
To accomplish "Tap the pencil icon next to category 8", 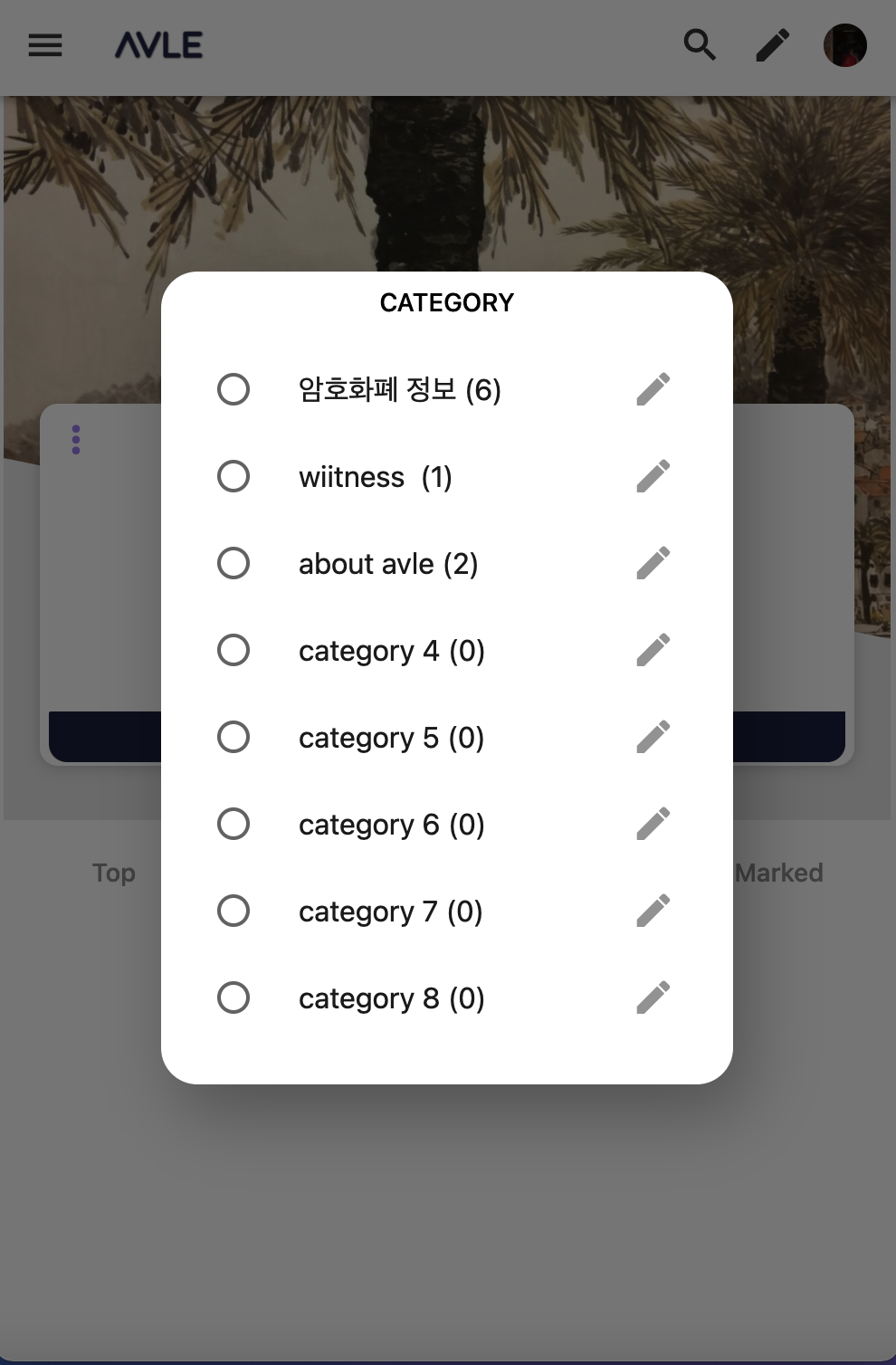I will (x=653, y=997).
